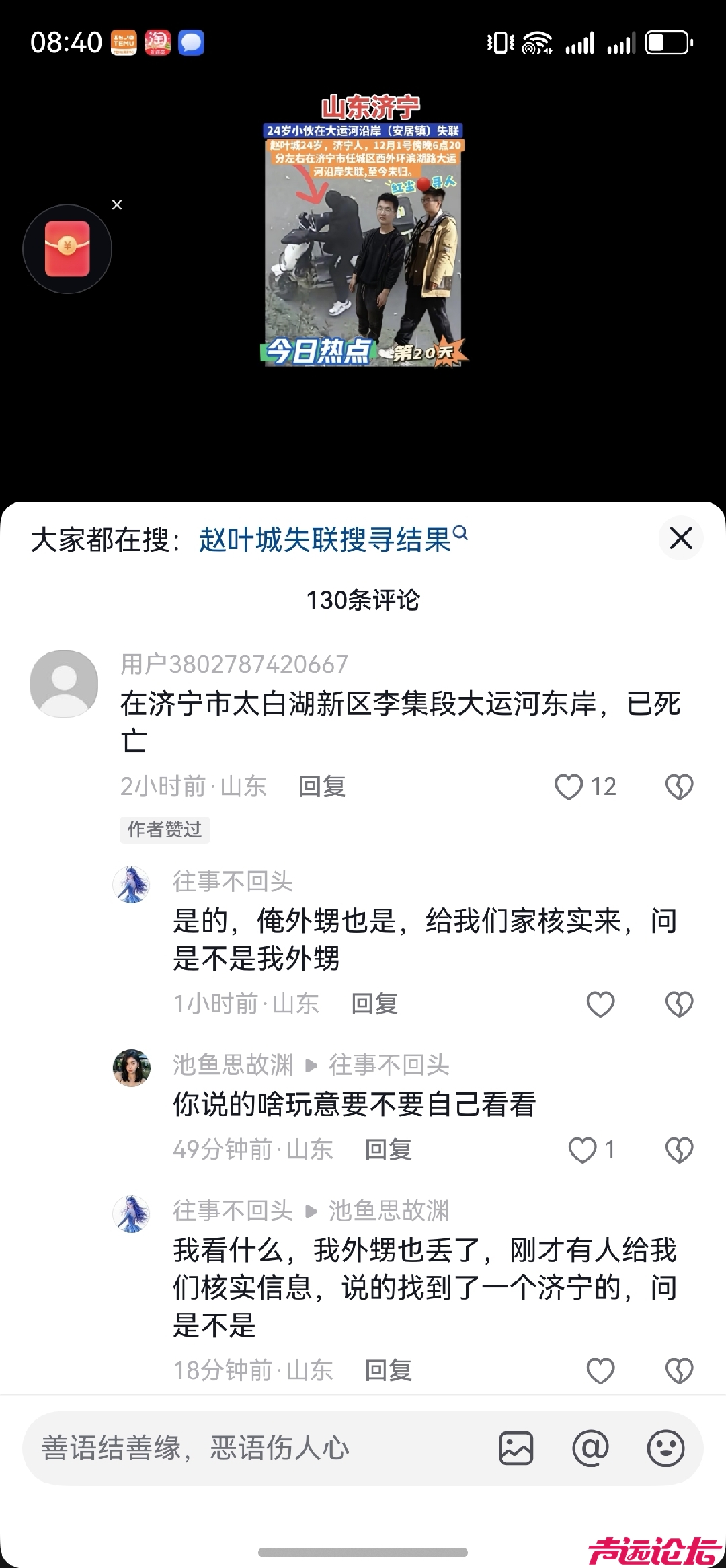Image resolution: width=726 pixels, height=1568 pixels.
Task: Open the emoji picker
Action: click(665, 1448)
